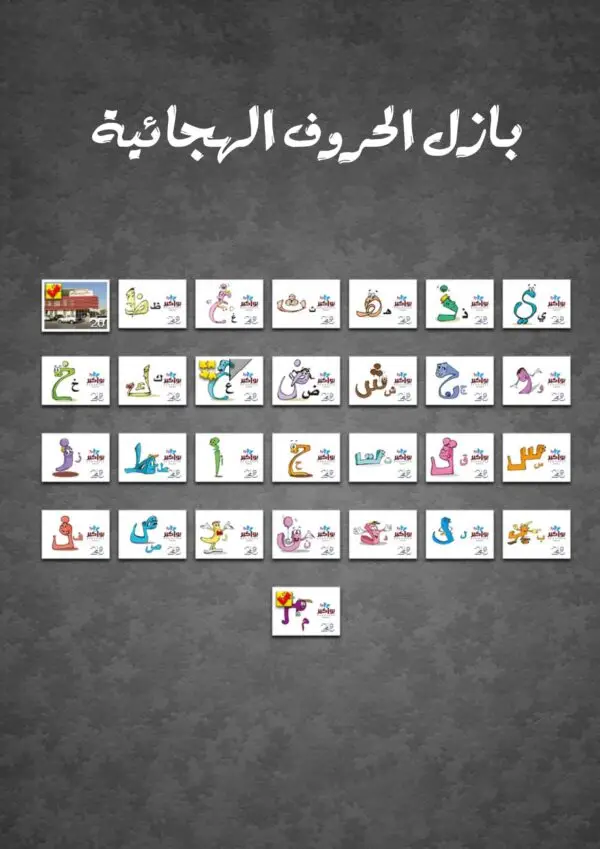Open the orange letter س puzzle
Screen dimensions: 600x849
point(536,458)
